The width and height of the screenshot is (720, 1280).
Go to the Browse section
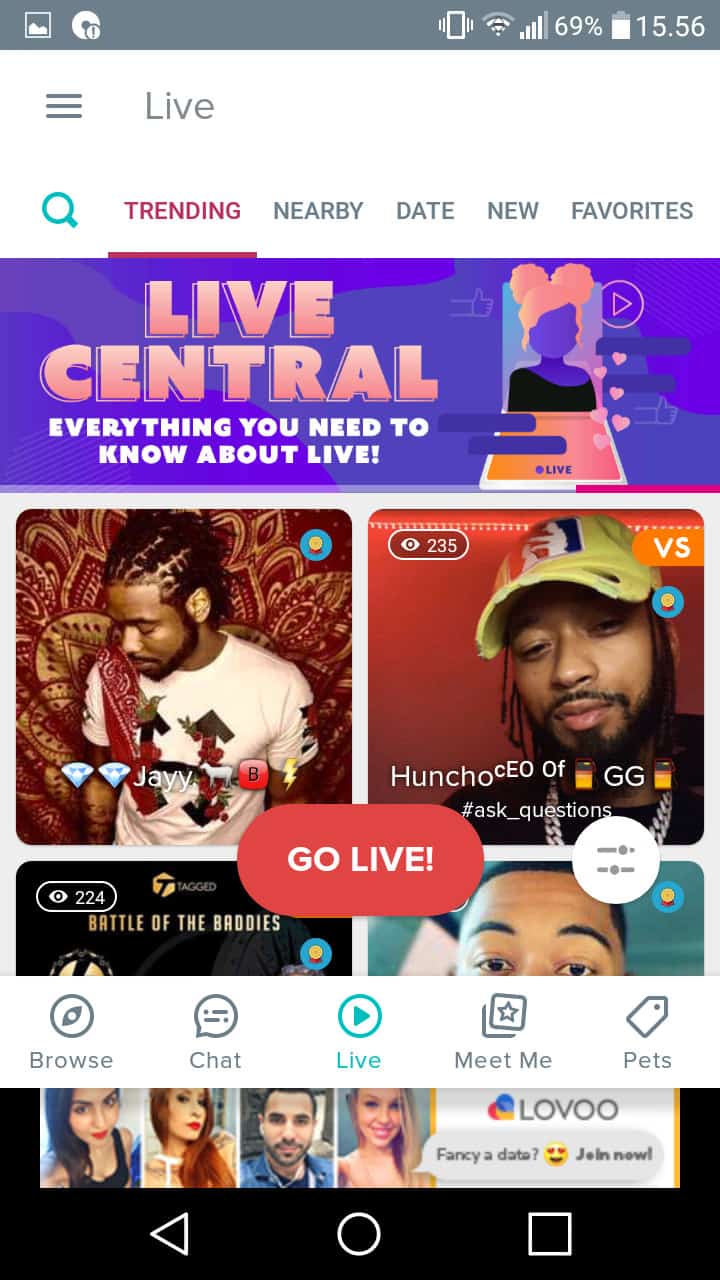pyautogui.click(x=71, y=1032)
